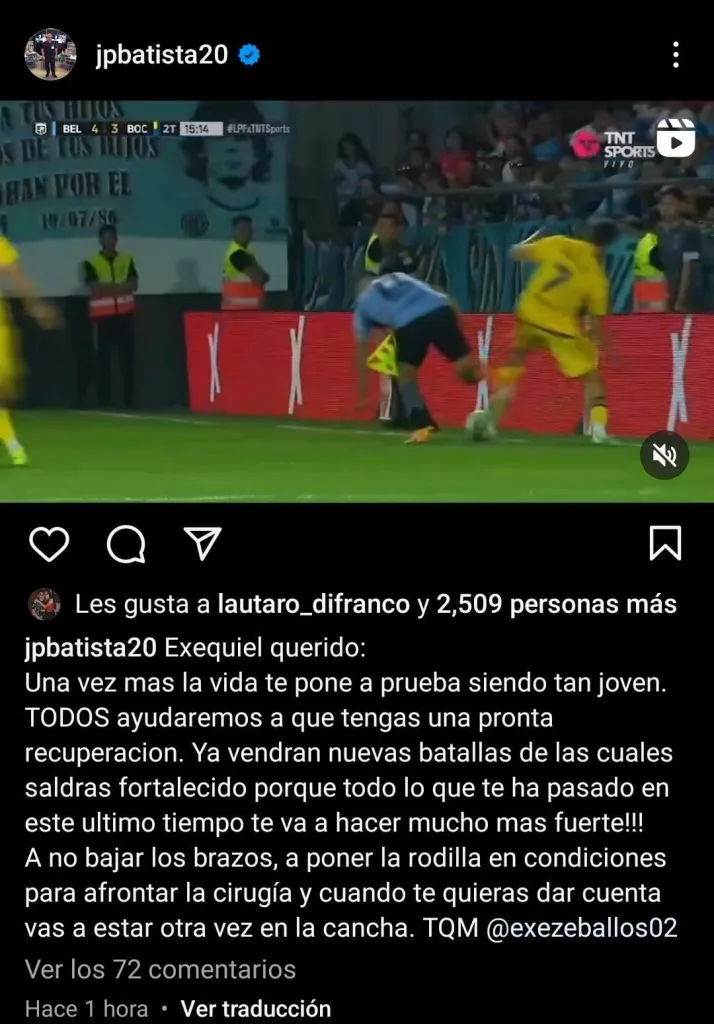Open jpbatista20 profile picture
The image size is (714, 1024).
(x=50, y=55)
